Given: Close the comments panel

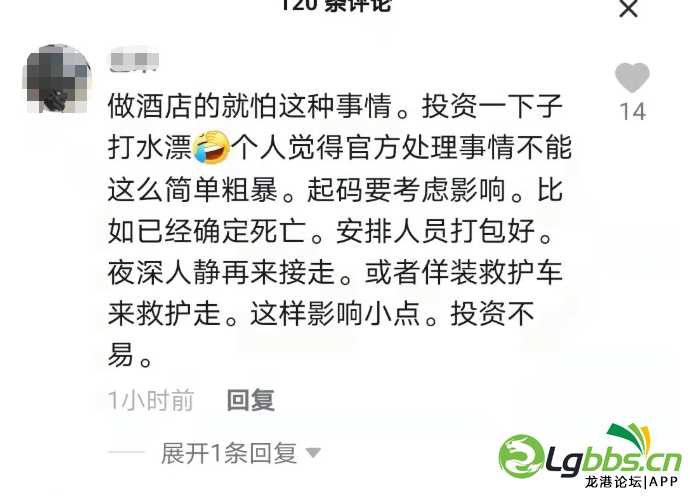Looking at the screenshot, I should [x=628, y=9].
